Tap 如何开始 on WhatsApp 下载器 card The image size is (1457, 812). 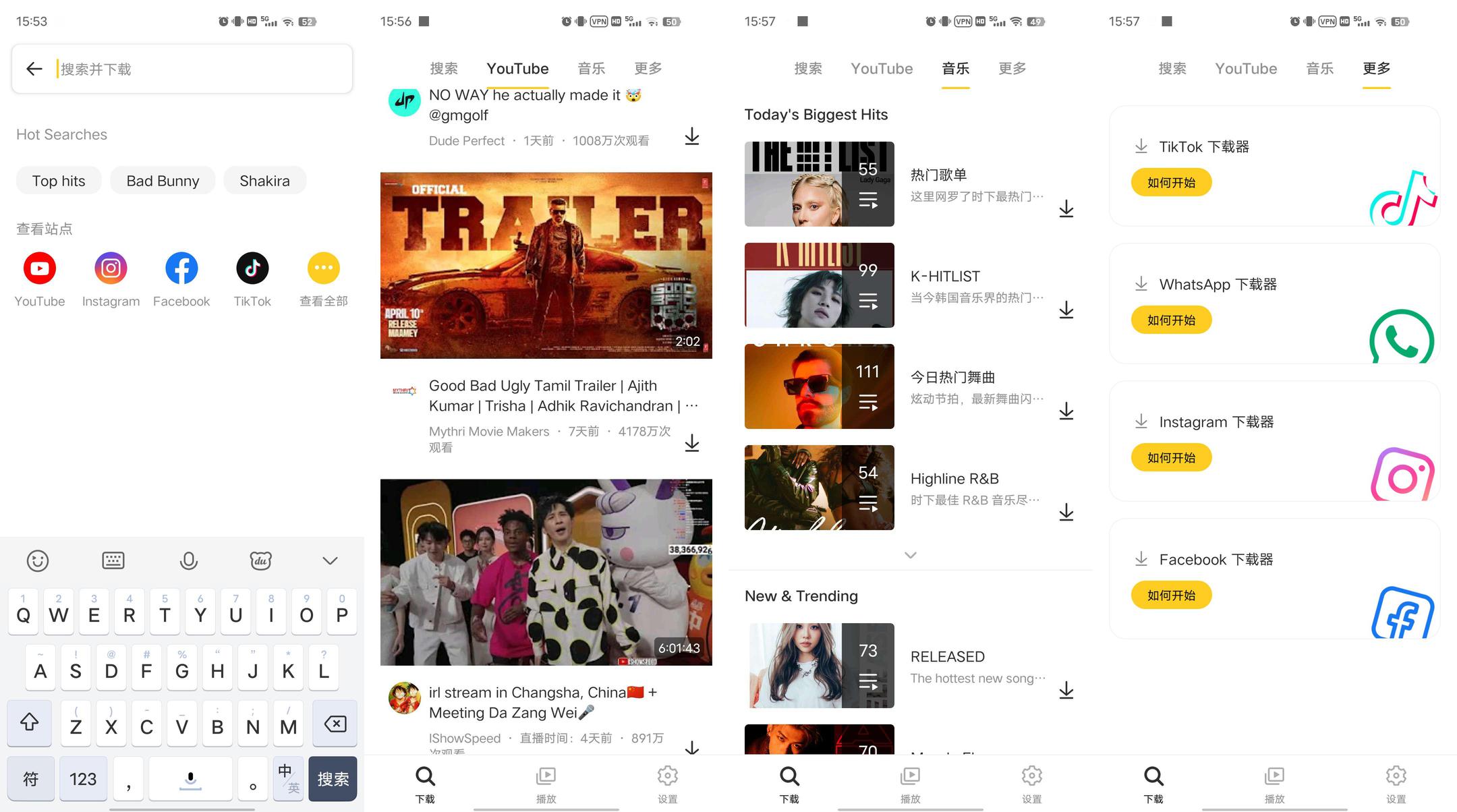click(x=1171, y=320)
